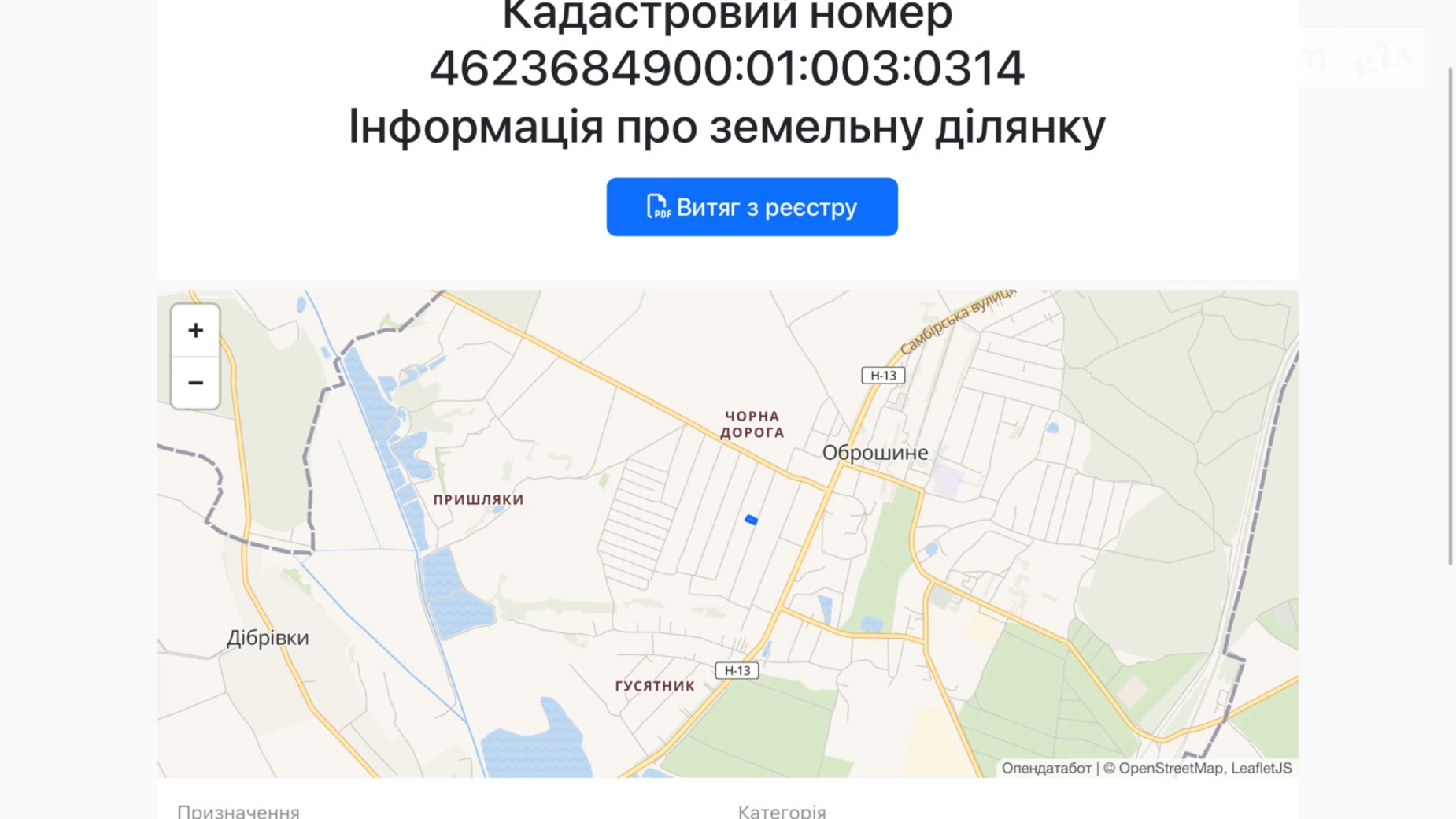The image size is (1456, 819).
Task: Open the OpenStreetMap attribution link
Action: [x=1170, y=768]
